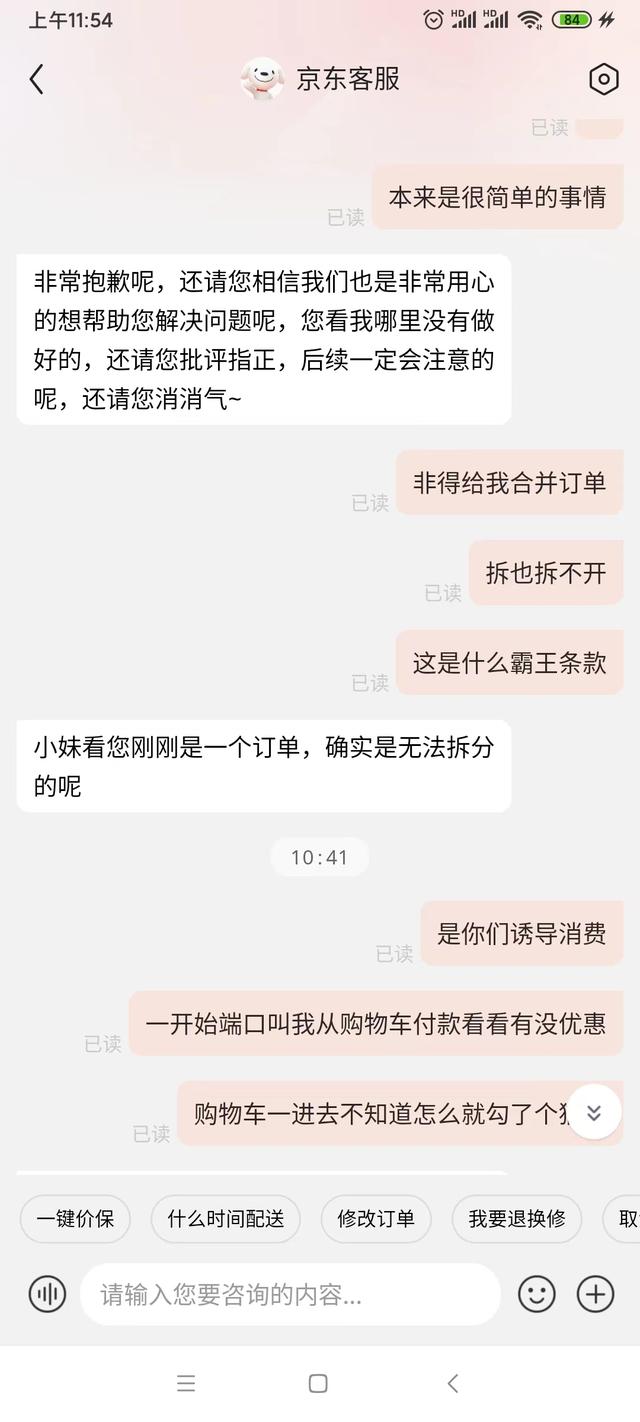The image size is (640, 1422).
Task: Jump to the latest messages
Action: [594, 1113]
